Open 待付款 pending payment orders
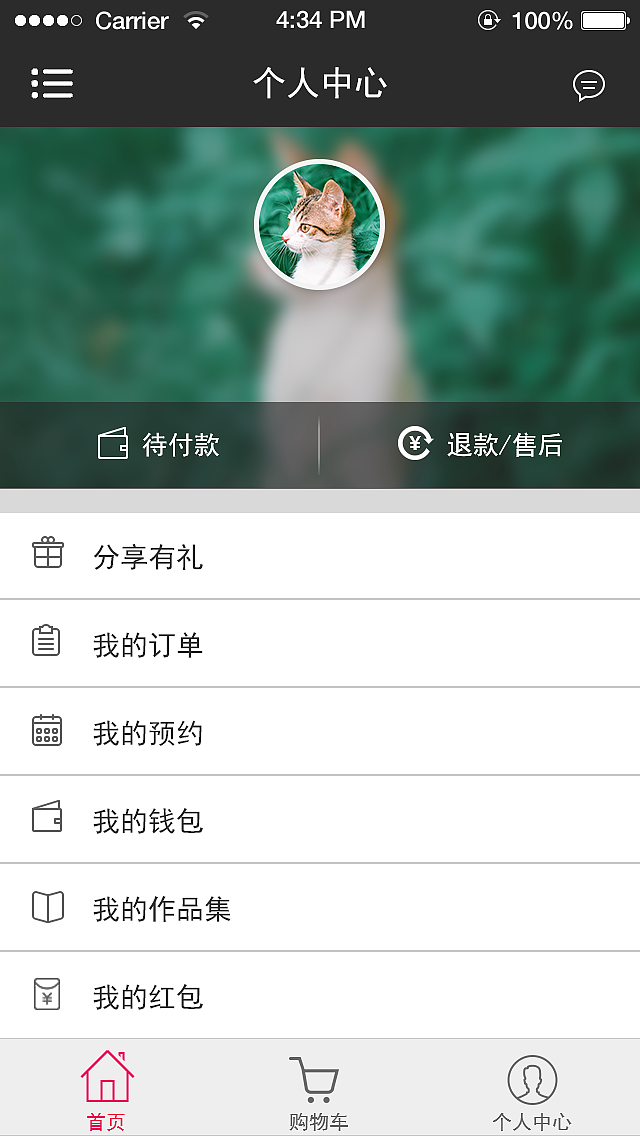Viewport: 640px width, 1136px height. [x=160, y=444]
